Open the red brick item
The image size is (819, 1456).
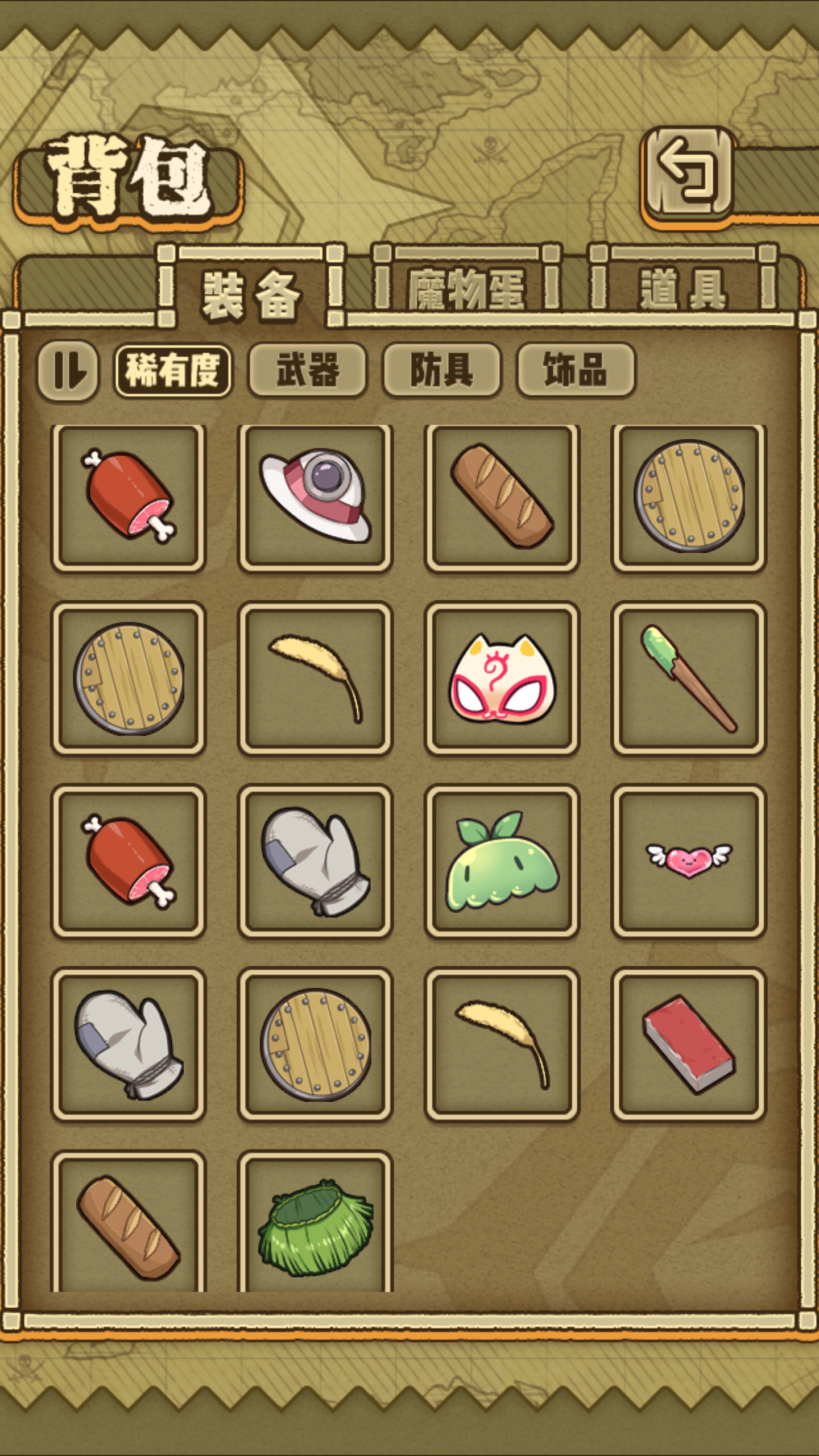click(x=688, y=1045)
